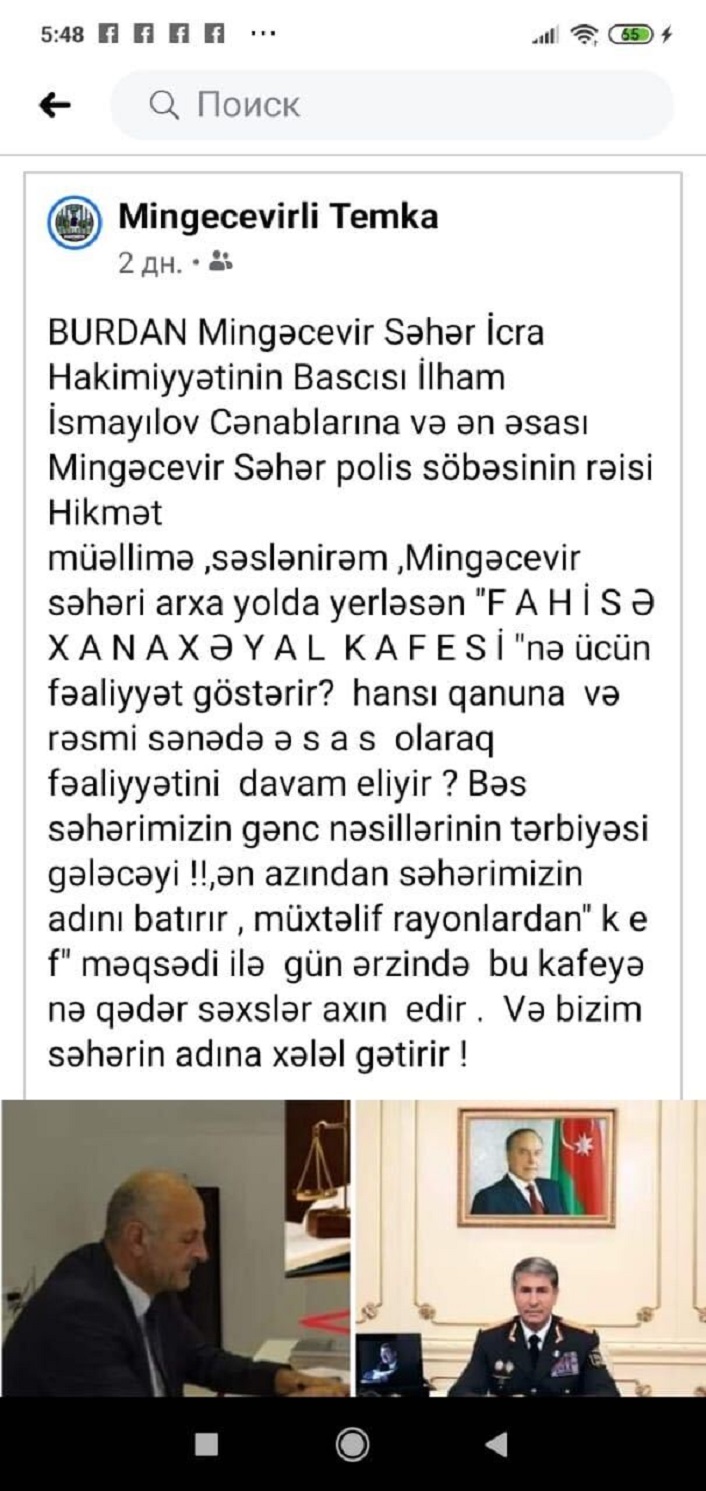
Task: Open the right post photo
Action: (531, 1248)
